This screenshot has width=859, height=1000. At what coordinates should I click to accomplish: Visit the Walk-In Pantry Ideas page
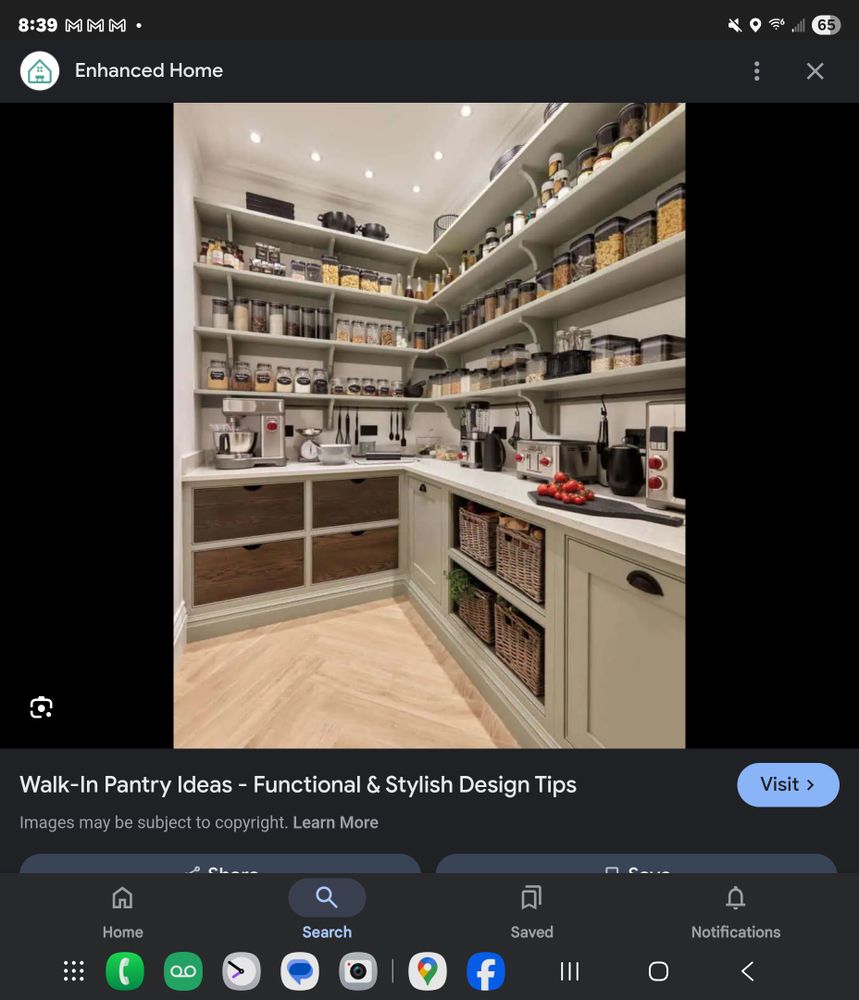pyautogui.click(x=787, y=785)
